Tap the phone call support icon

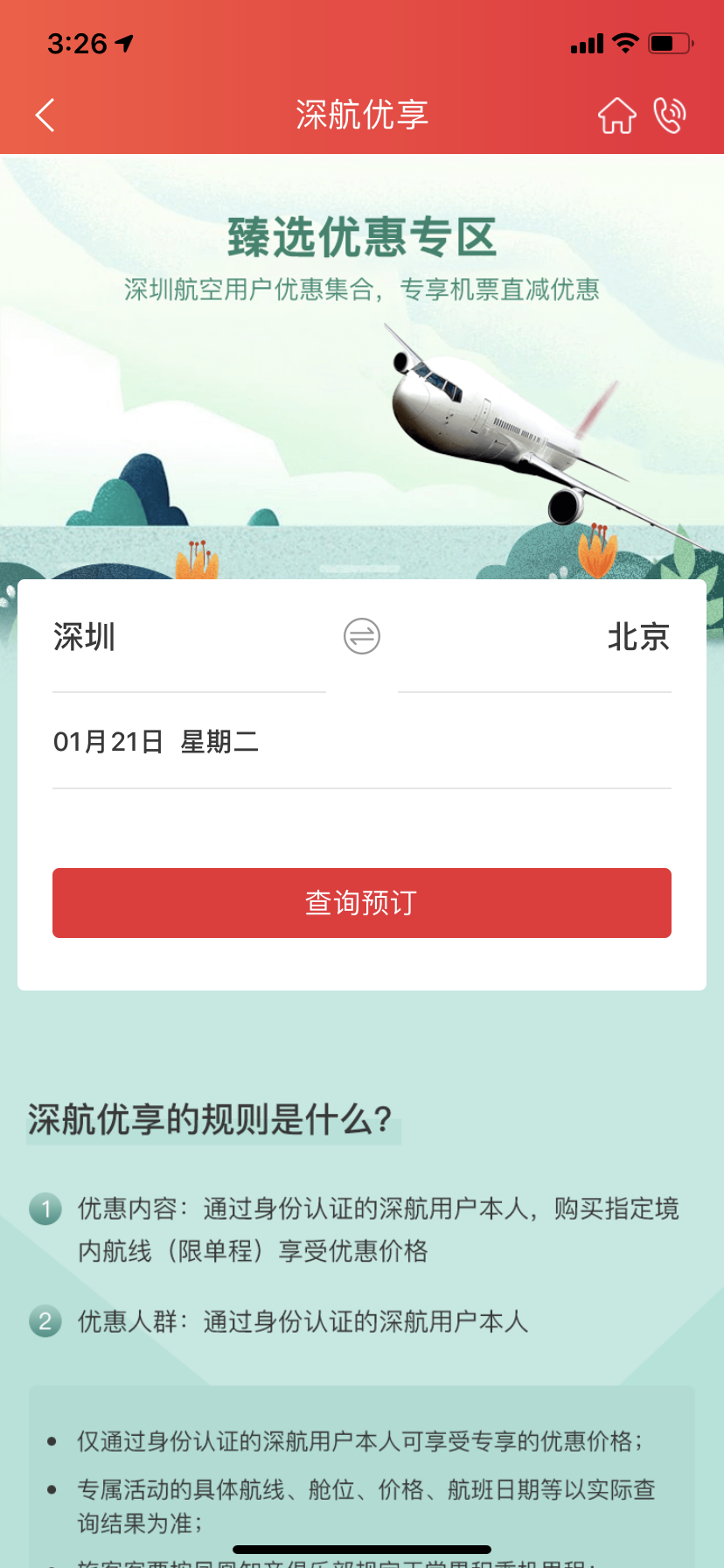coord(670,115)
